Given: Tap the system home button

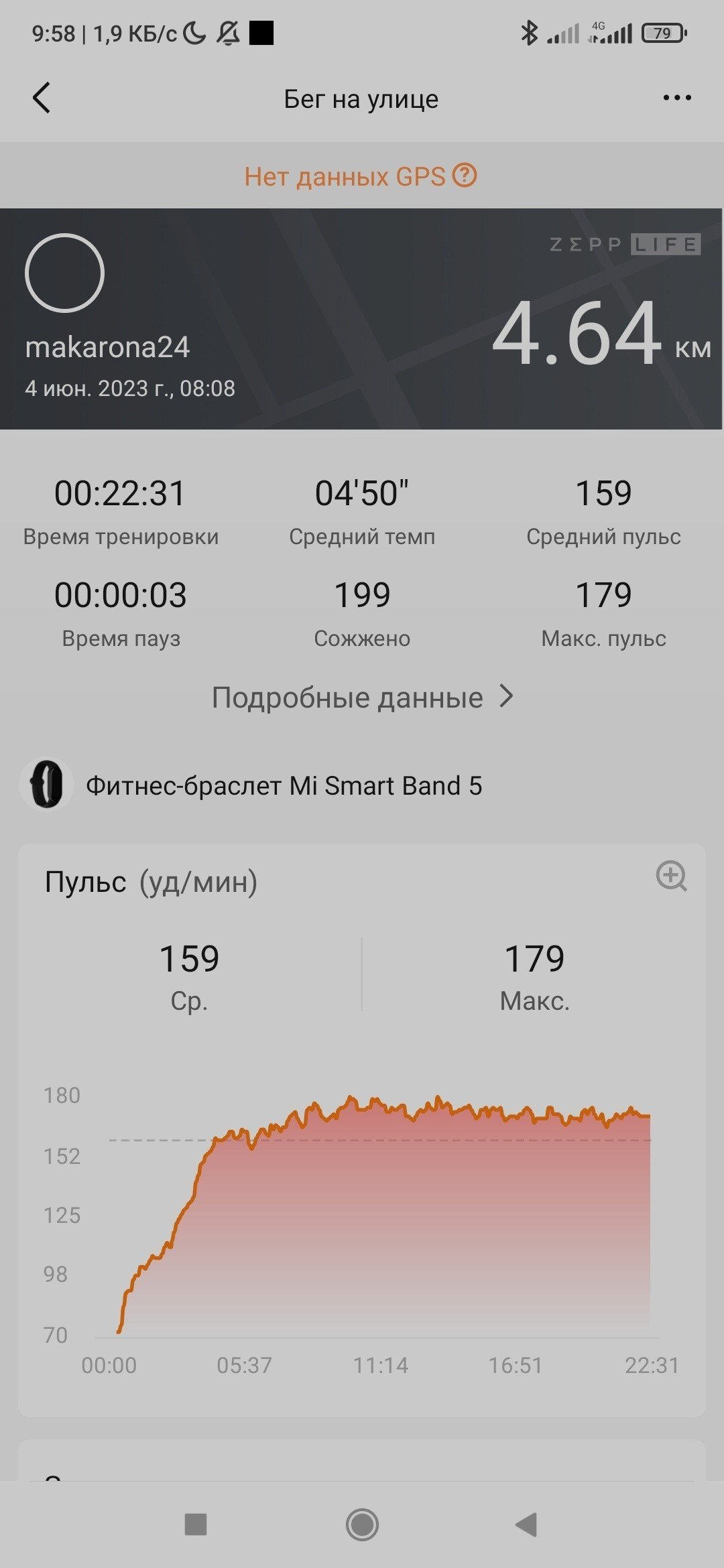Looking at the screenshot, I should [362, 1524].
